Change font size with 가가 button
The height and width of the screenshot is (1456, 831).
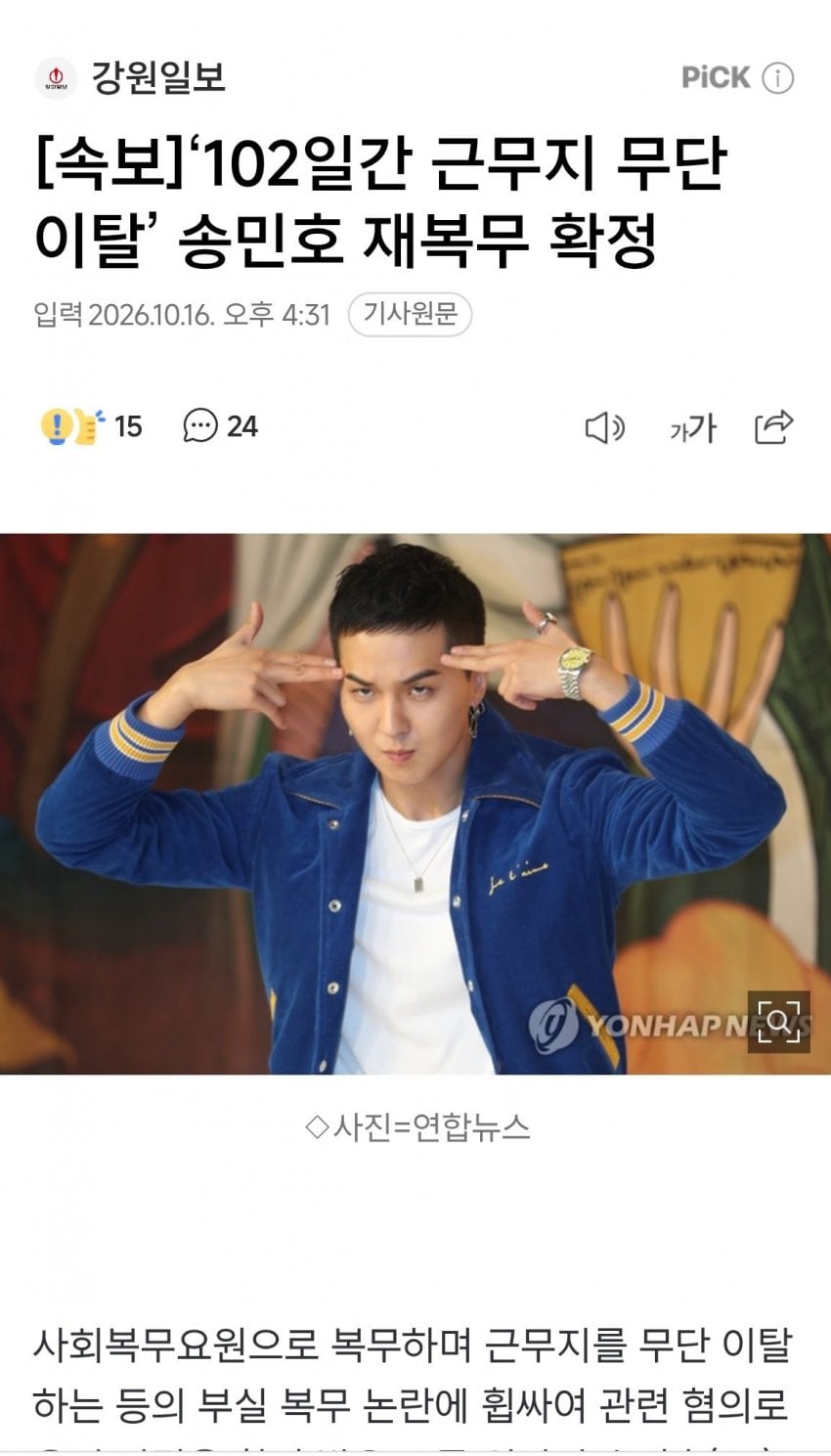click(692, 427)
